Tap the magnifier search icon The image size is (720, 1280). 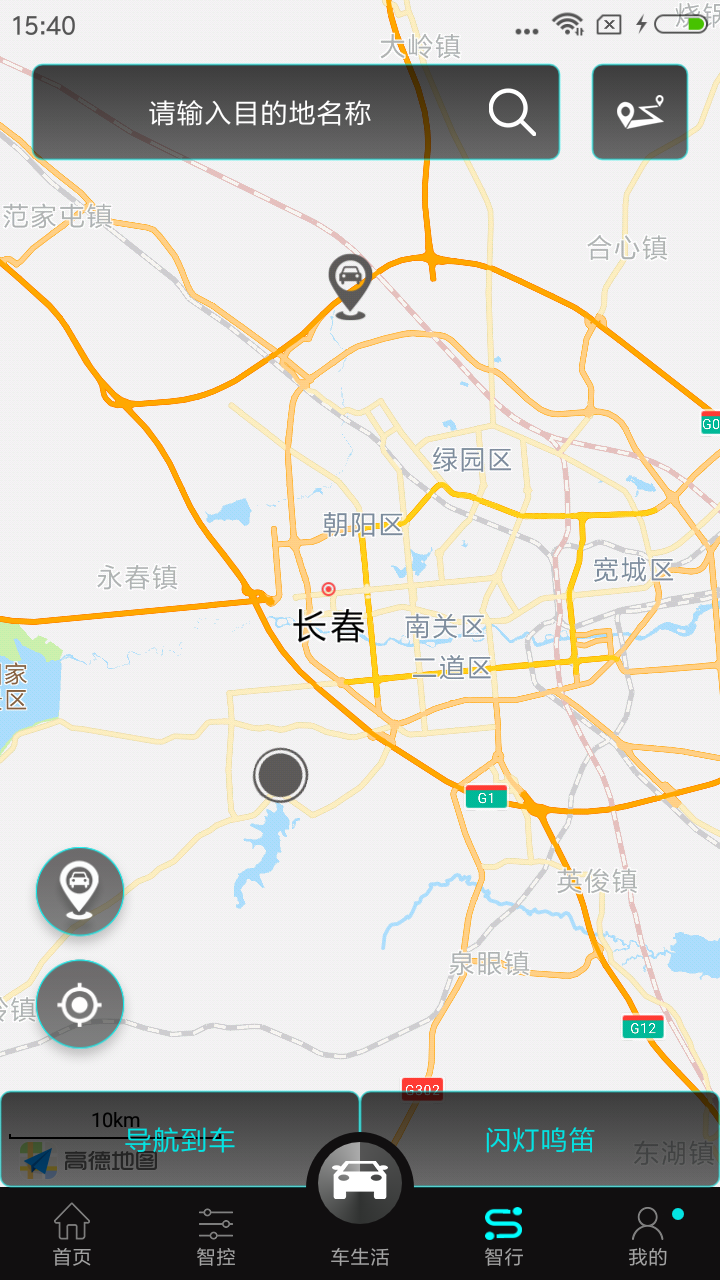(x=512, y=112)
